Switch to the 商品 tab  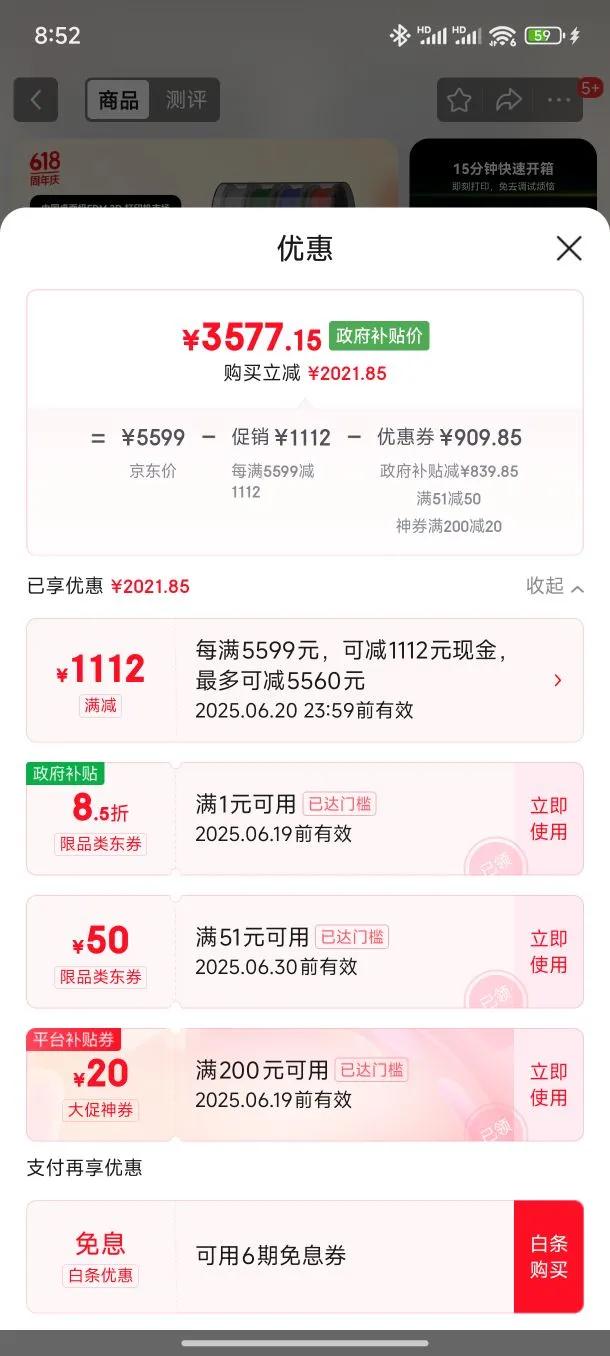pos(118,100)
